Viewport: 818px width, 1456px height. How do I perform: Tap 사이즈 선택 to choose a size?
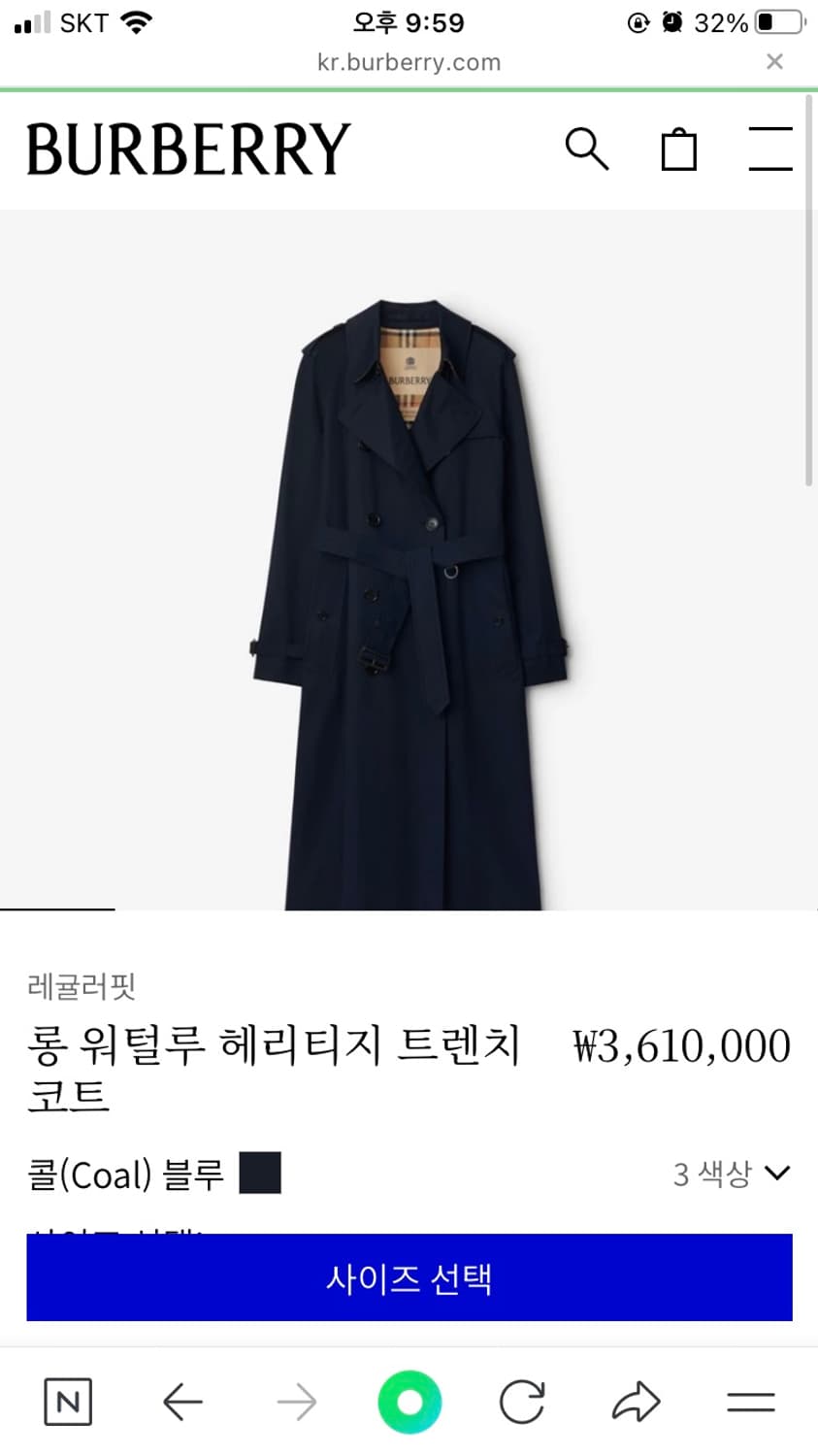(409, 1278)
